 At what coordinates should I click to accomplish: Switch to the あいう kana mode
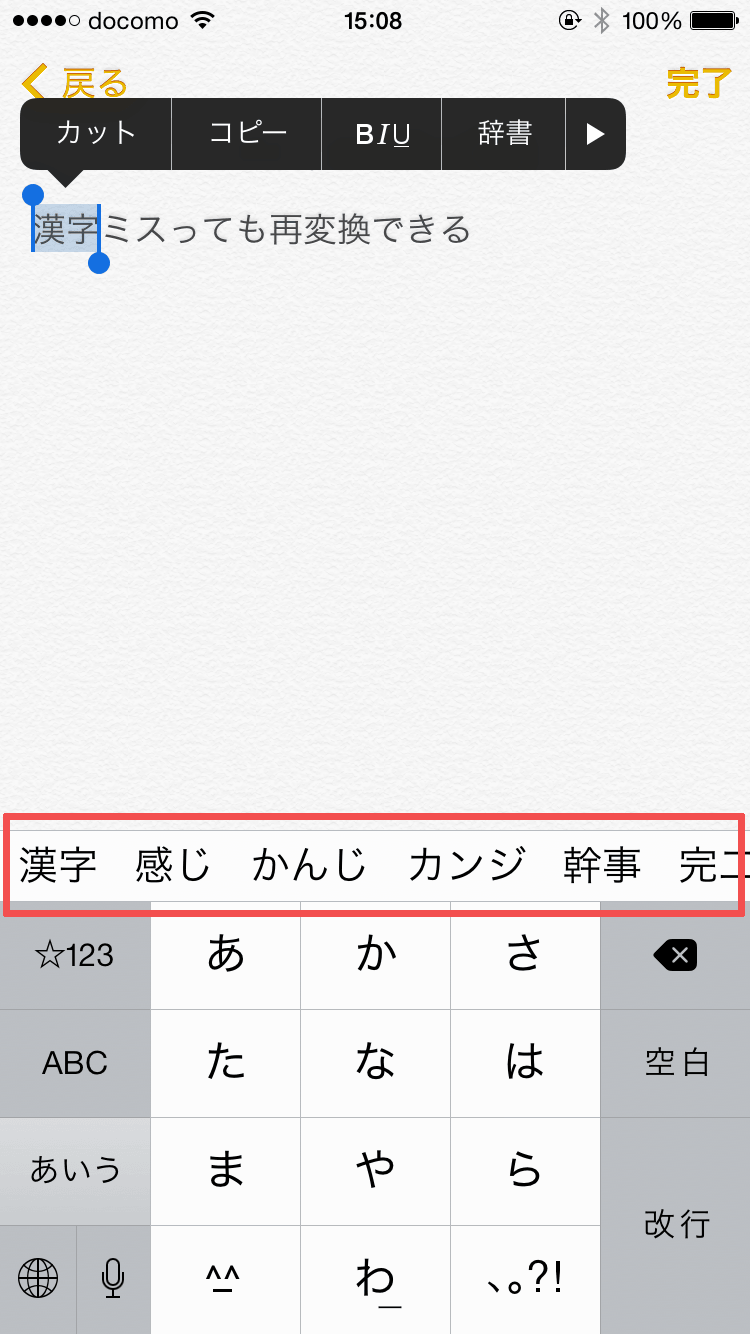point(75,1171)
